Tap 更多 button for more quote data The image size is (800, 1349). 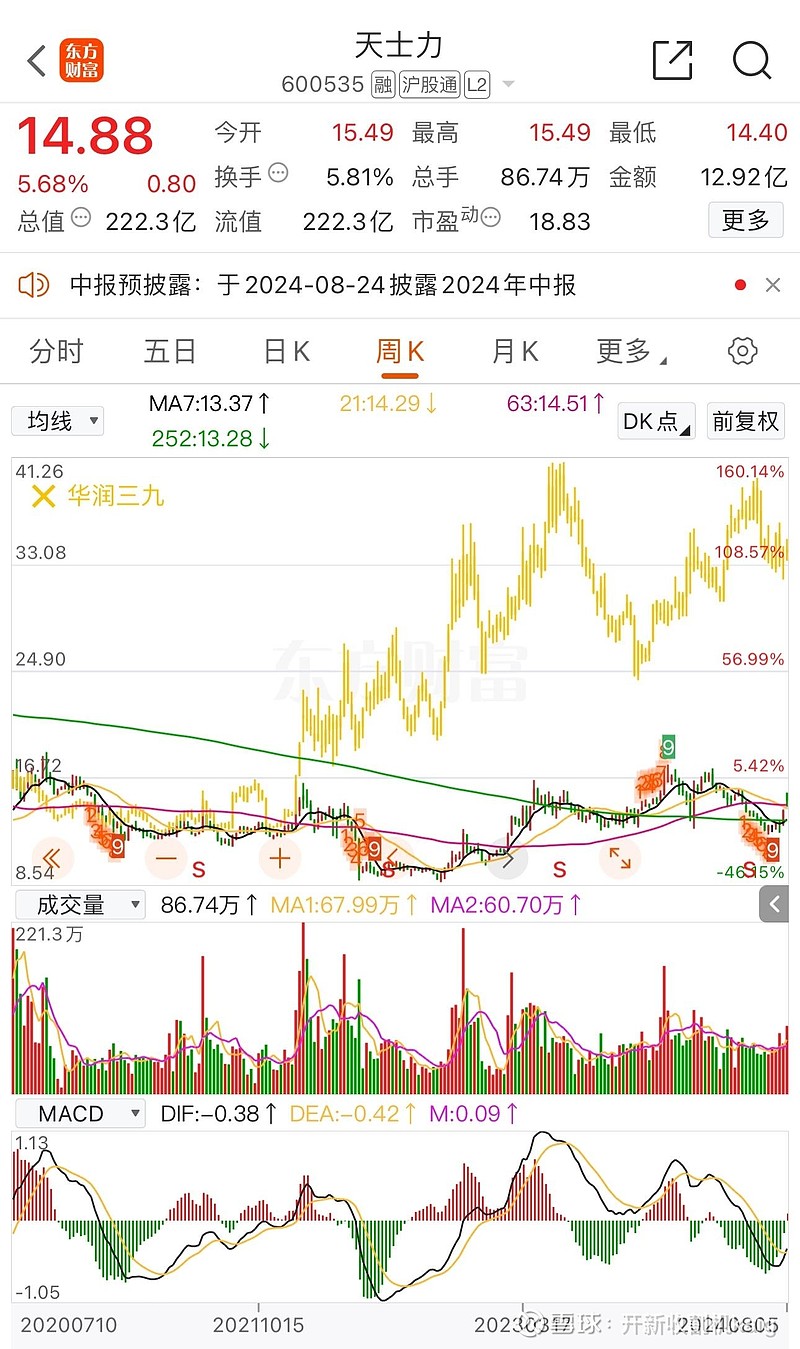point(746,220)
